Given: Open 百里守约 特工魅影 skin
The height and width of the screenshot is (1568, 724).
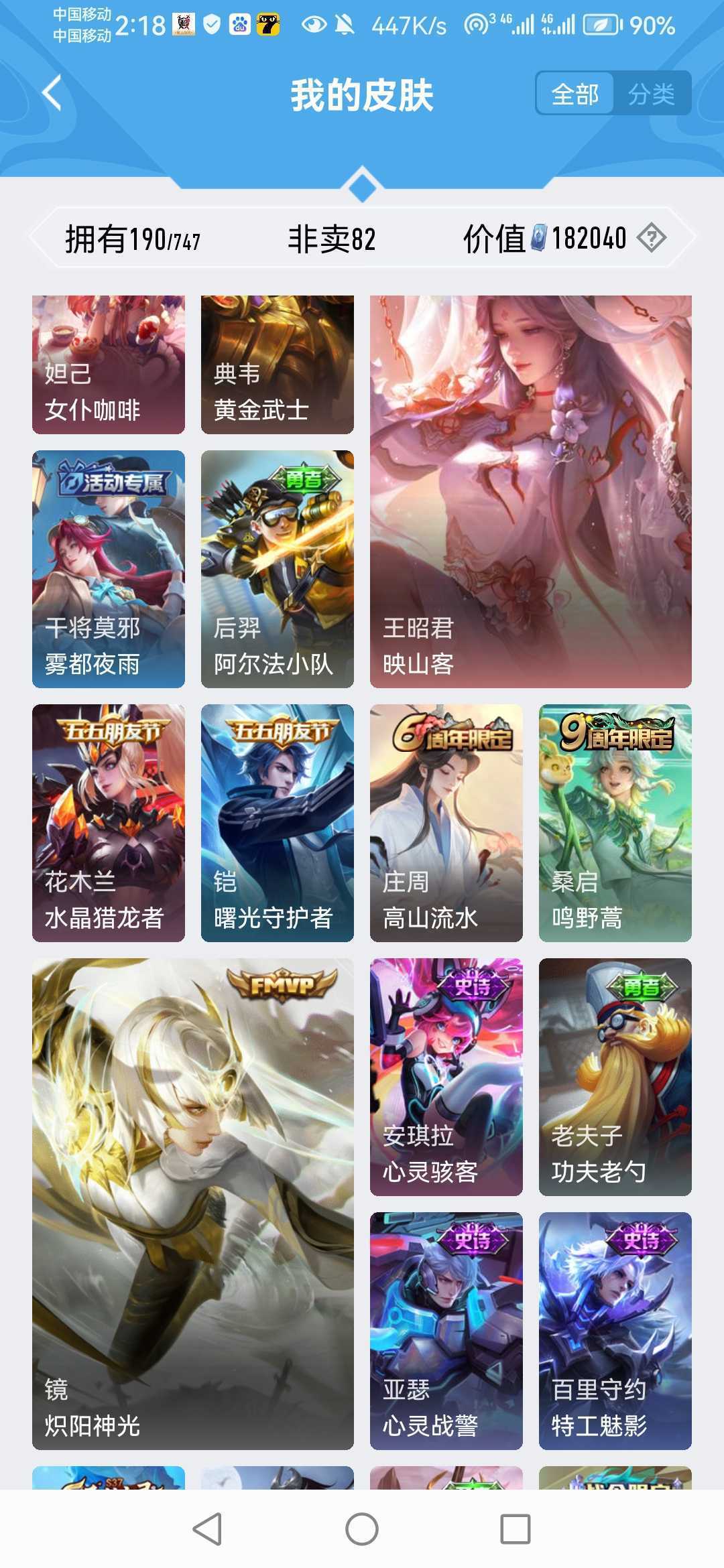Looking at the screenshot, I should 615,1331.
